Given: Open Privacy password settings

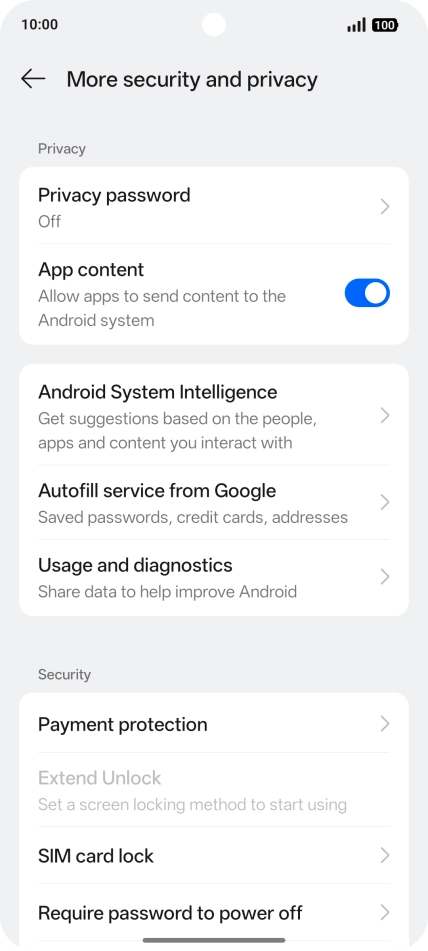Looking at the screenshot, I should tap(214, 207).
